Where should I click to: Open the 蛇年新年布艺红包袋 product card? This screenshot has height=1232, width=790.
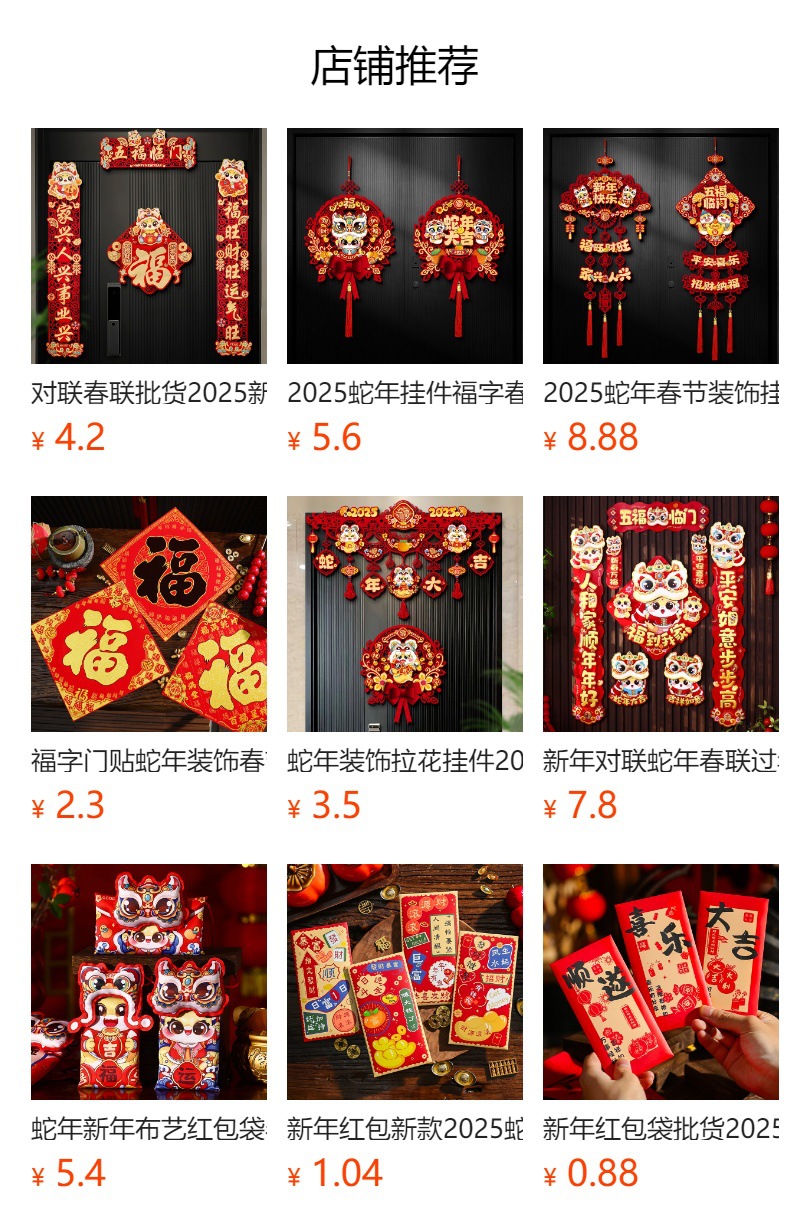coord(148,982)
